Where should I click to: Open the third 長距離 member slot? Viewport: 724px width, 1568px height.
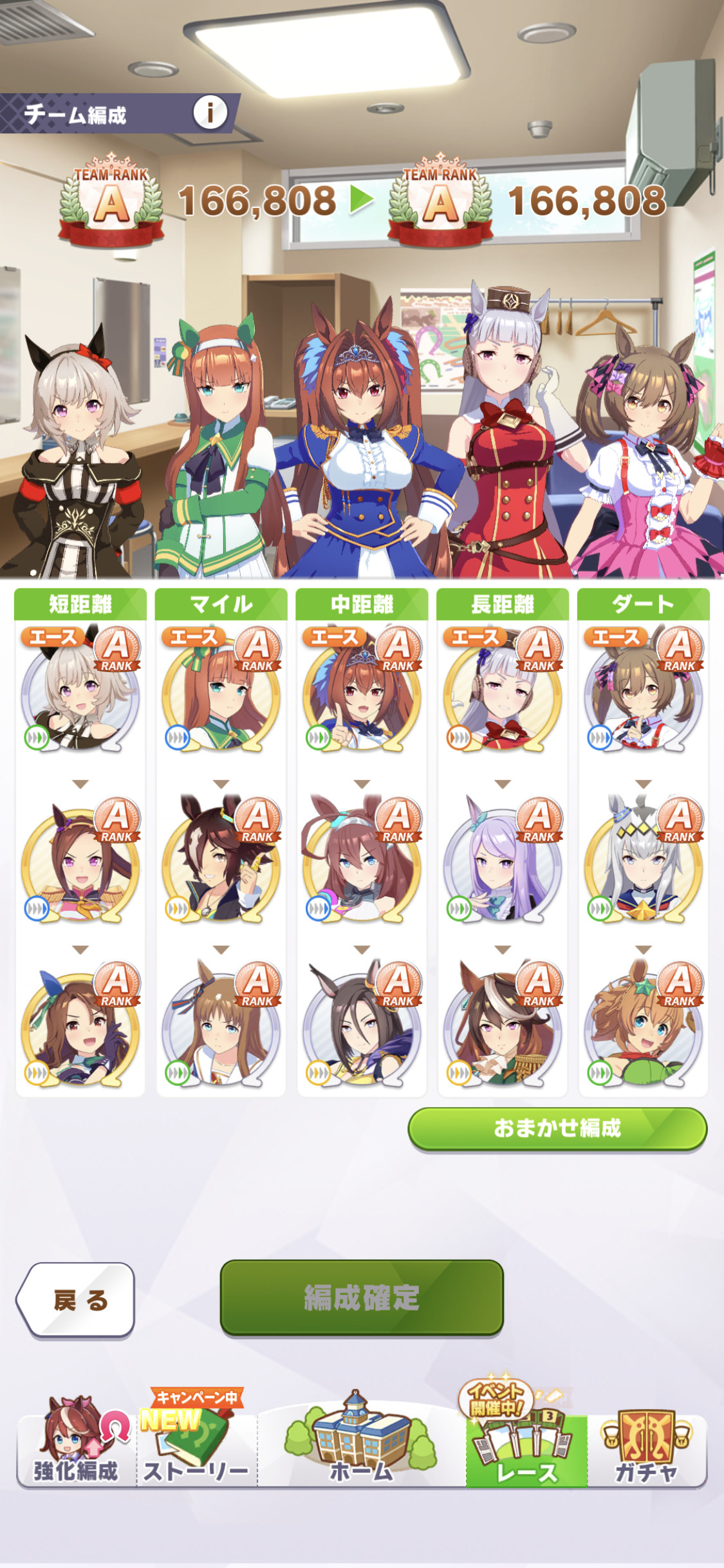pos(503,1025)
